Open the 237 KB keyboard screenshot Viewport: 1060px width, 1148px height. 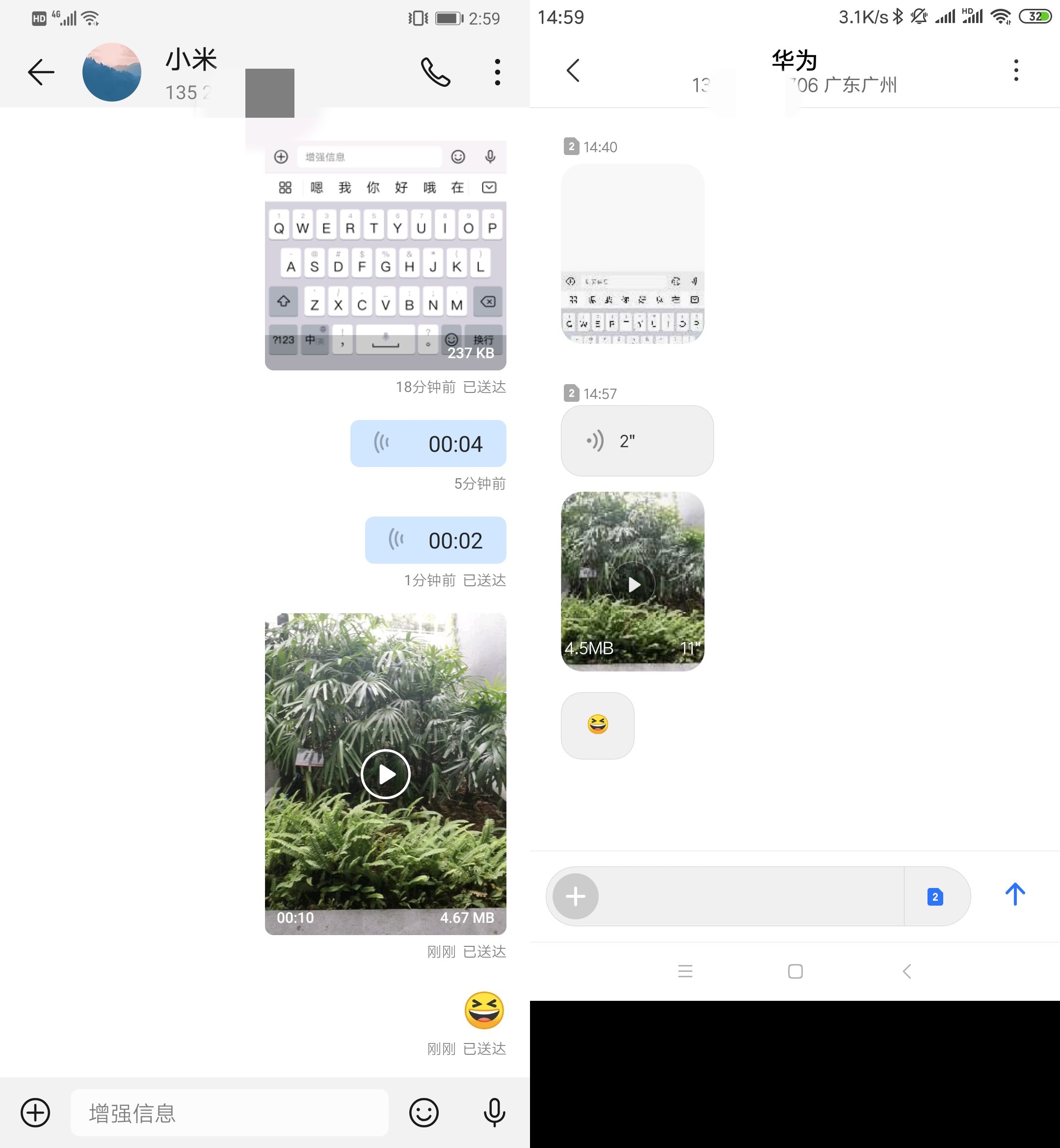click(x=385, y=252)
